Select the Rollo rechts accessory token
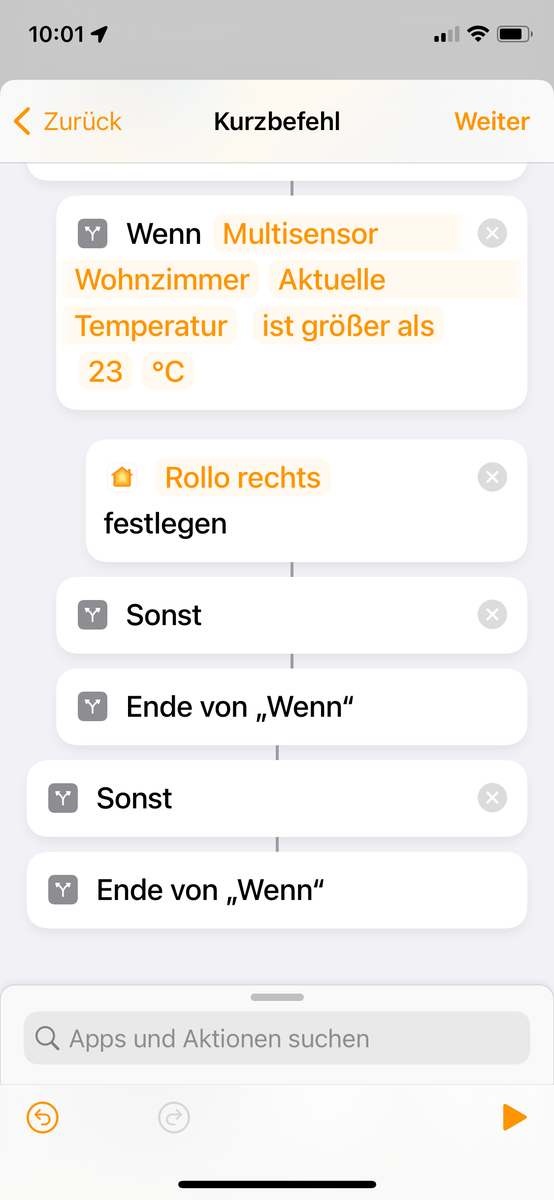This screenshot has height=1200, width=554. click(243, 478)
